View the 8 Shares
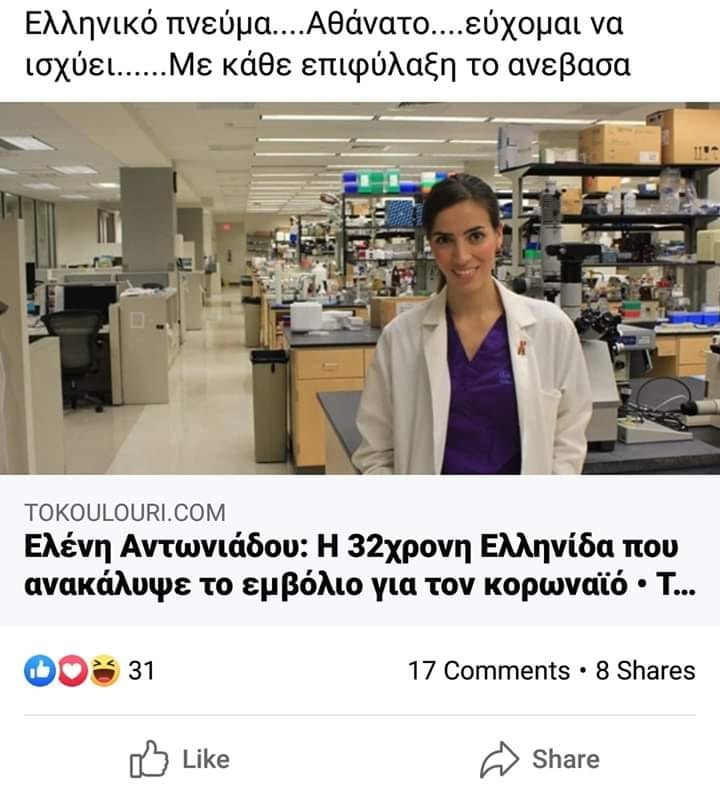The width and height of the screenshot is (720, 796). tap(645, 670)
